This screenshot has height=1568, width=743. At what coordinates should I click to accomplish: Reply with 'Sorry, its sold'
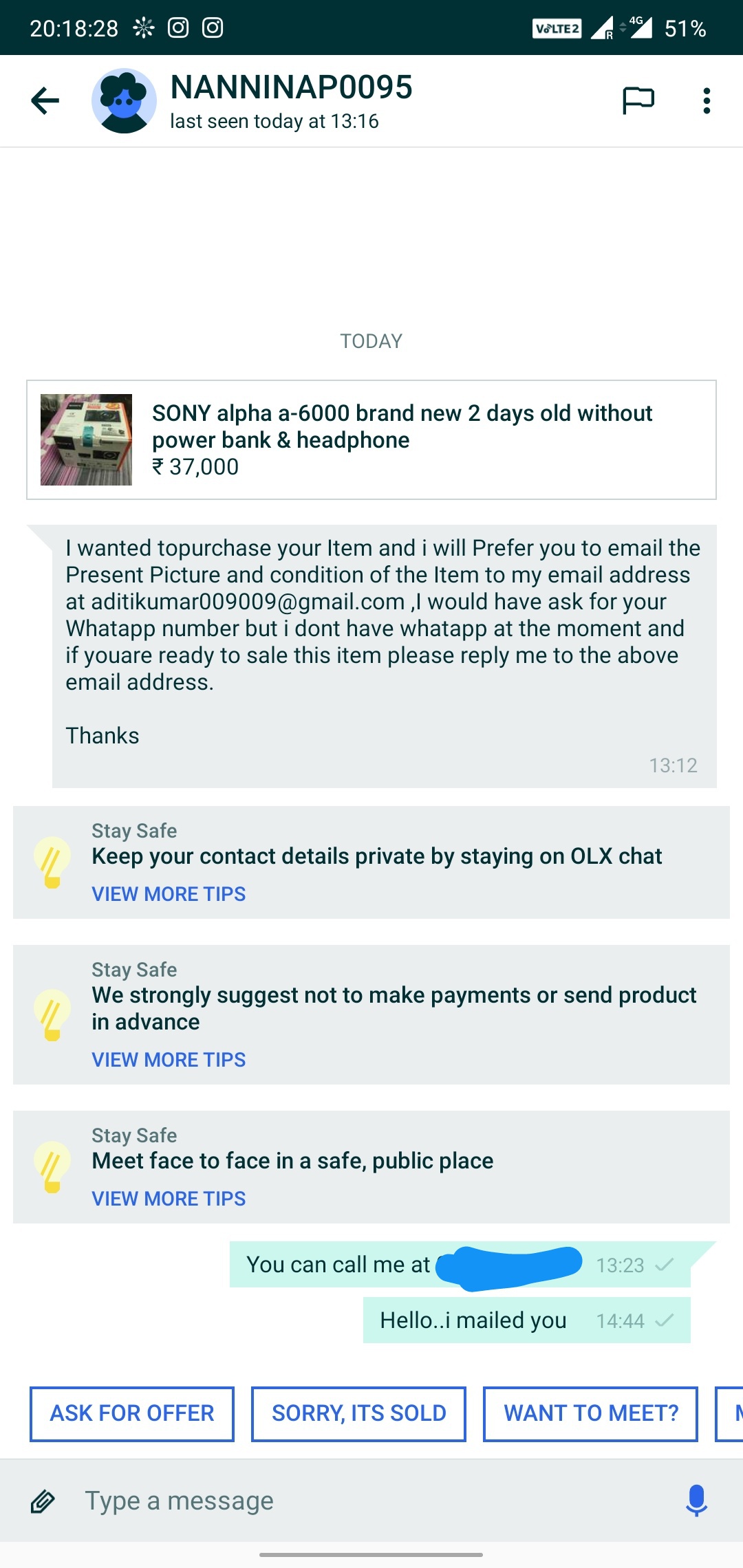click(358, 1413)
